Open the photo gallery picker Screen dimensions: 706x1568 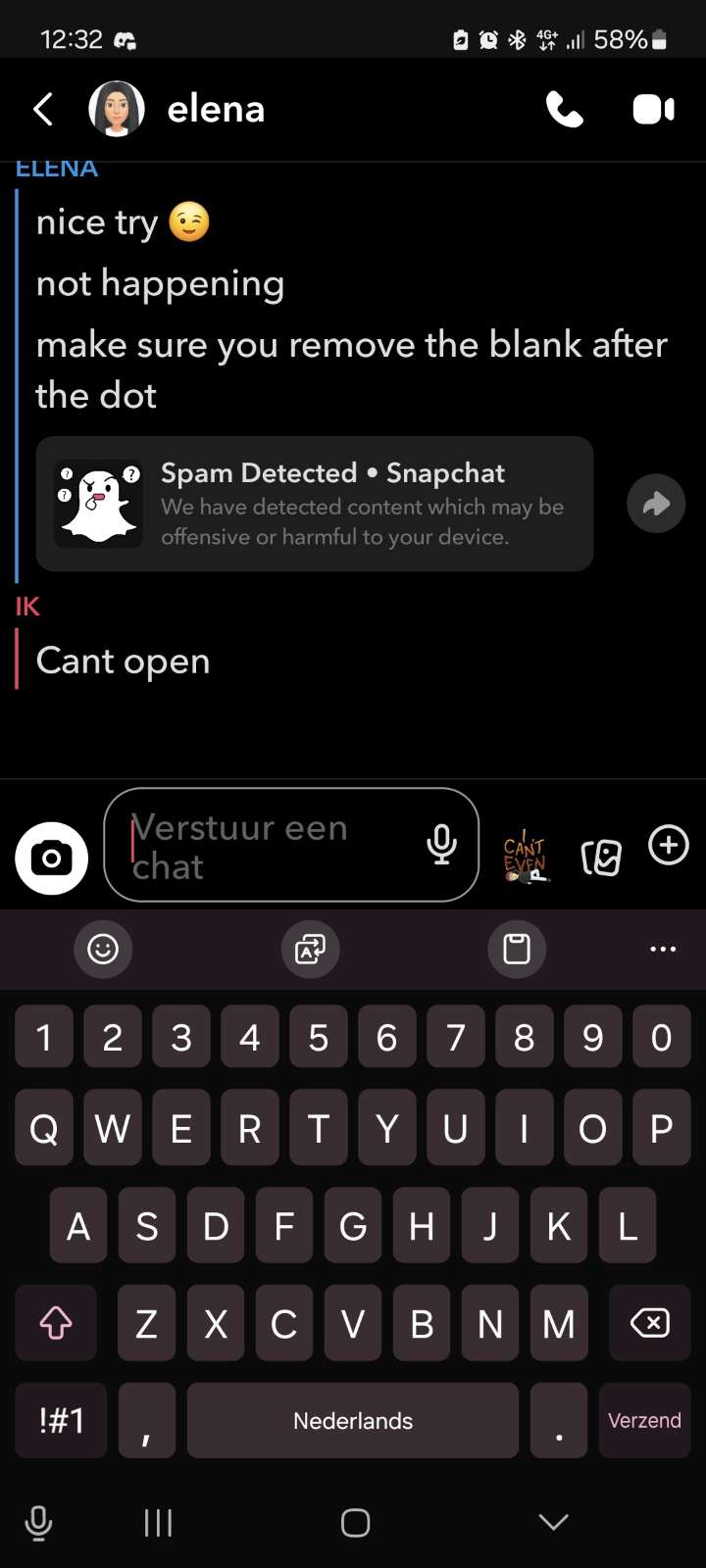tap(601, 857)
